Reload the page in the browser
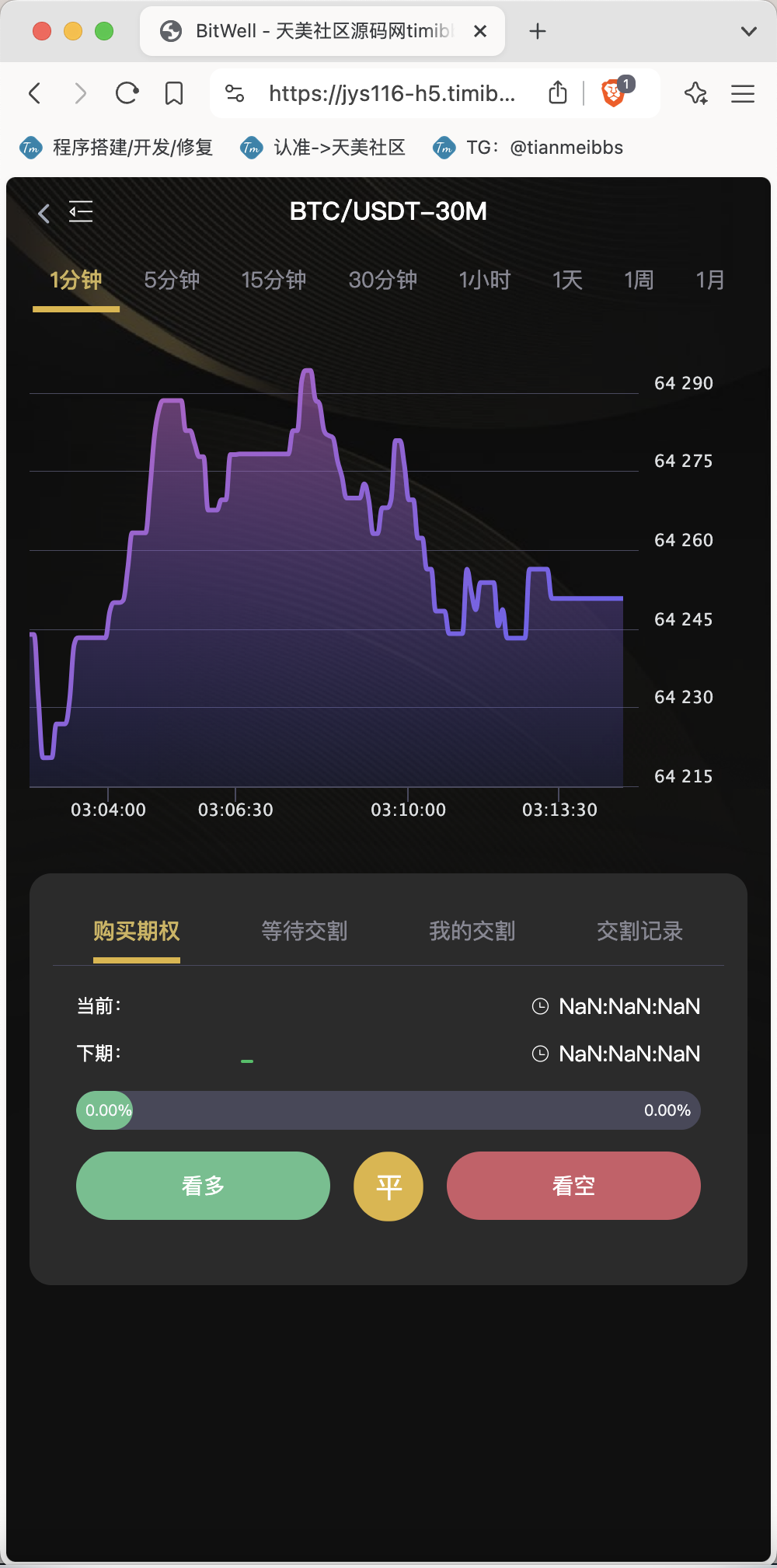This screenshot has width=777, height=1568. [127, 94]
